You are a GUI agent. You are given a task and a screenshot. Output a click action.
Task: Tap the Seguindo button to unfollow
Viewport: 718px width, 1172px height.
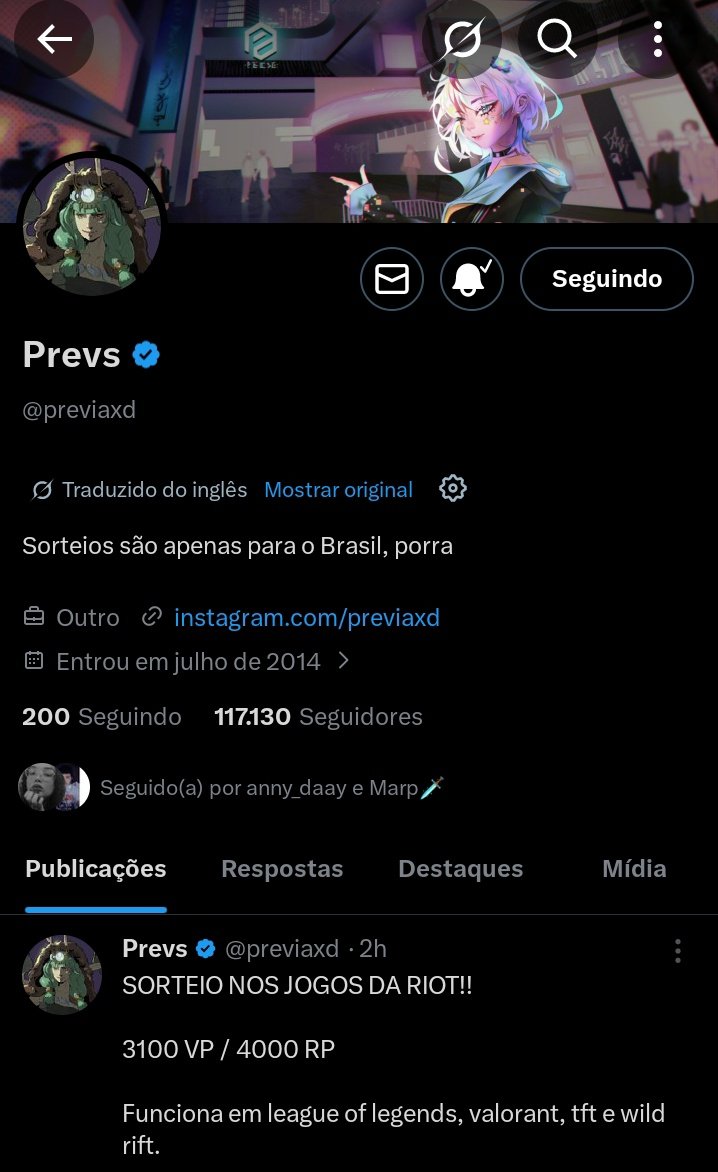coord(607,279)
